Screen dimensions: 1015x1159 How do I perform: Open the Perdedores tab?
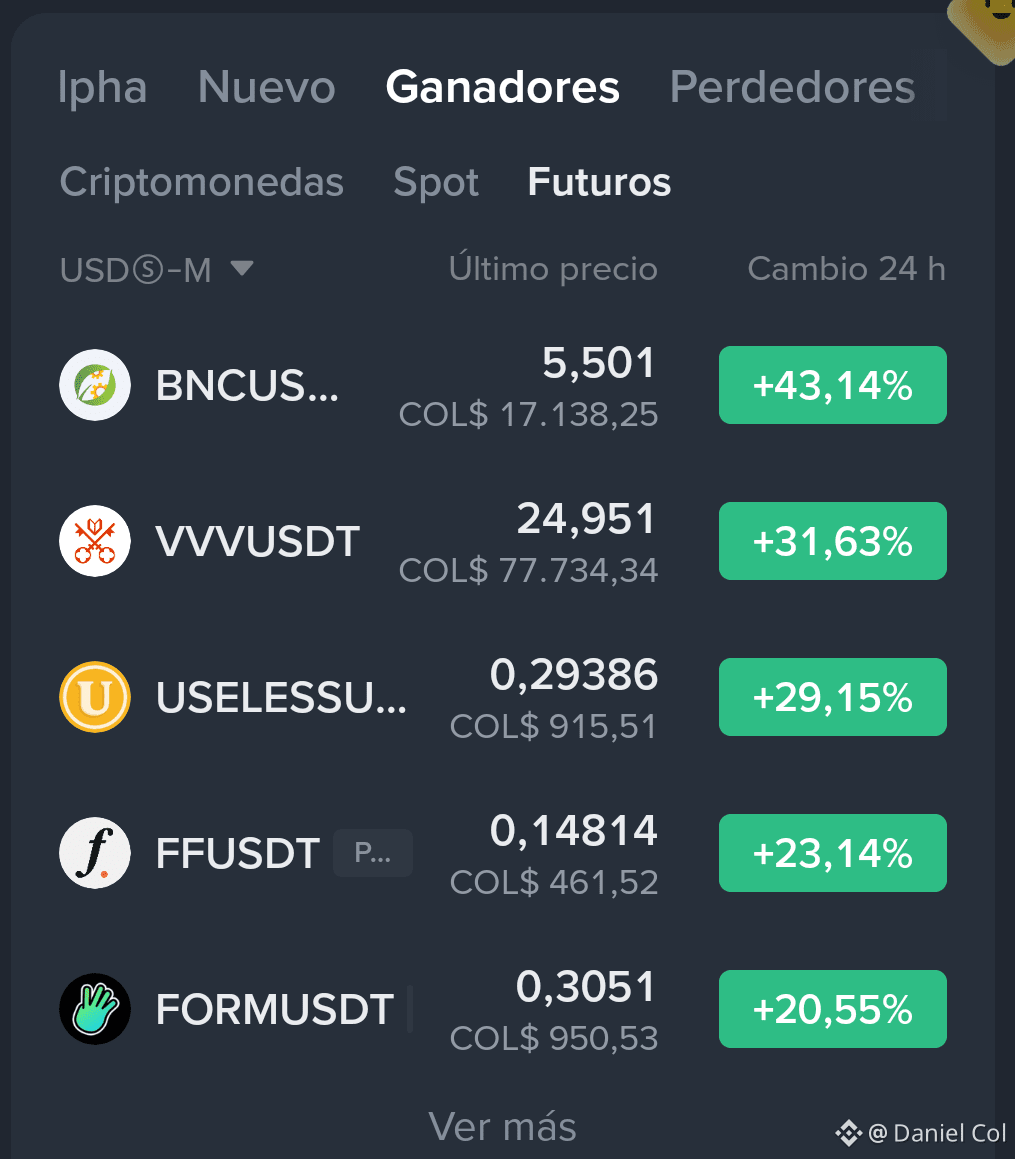(792, 87)
